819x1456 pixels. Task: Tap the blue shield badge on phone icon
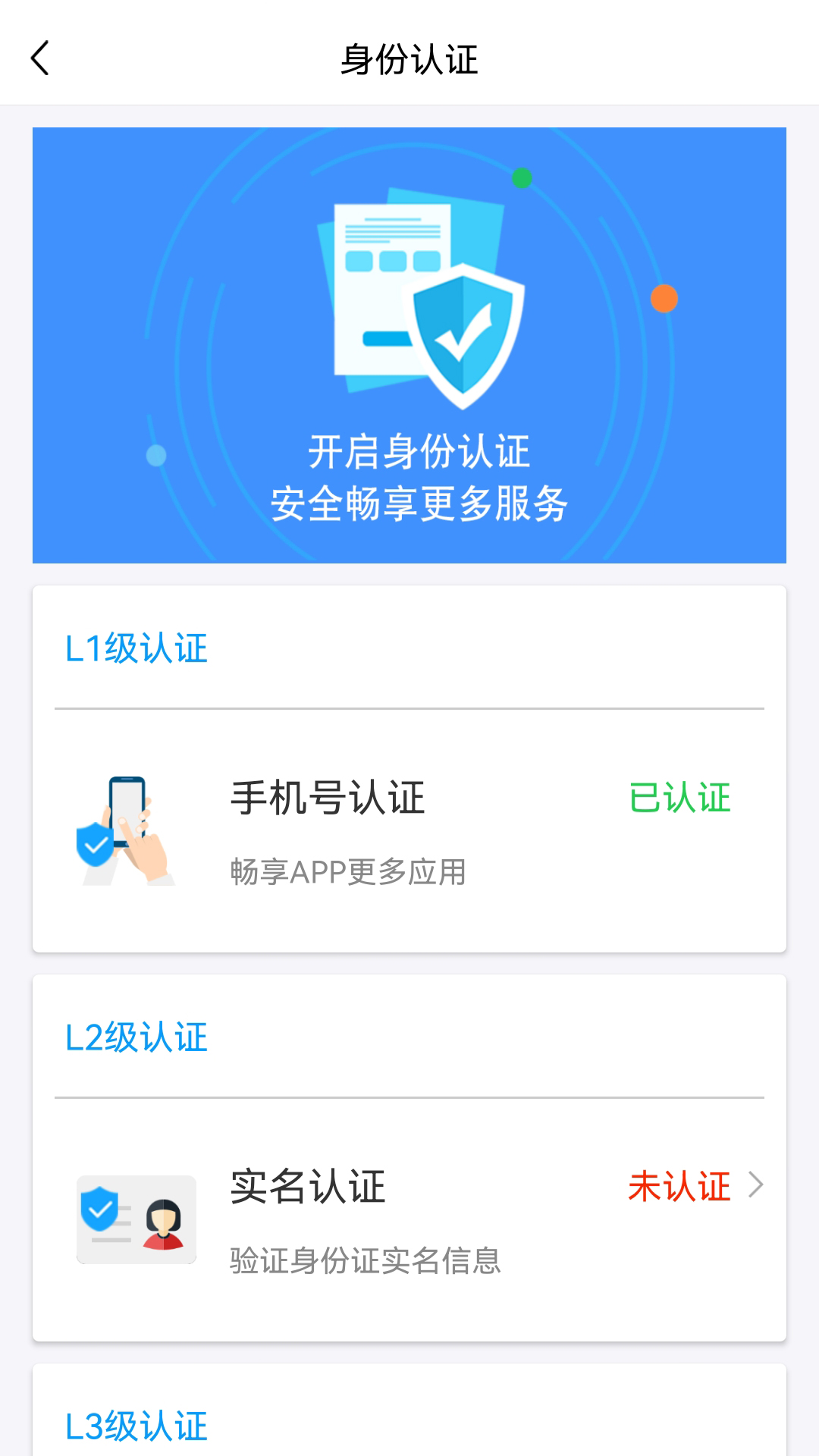click(94, 844)
